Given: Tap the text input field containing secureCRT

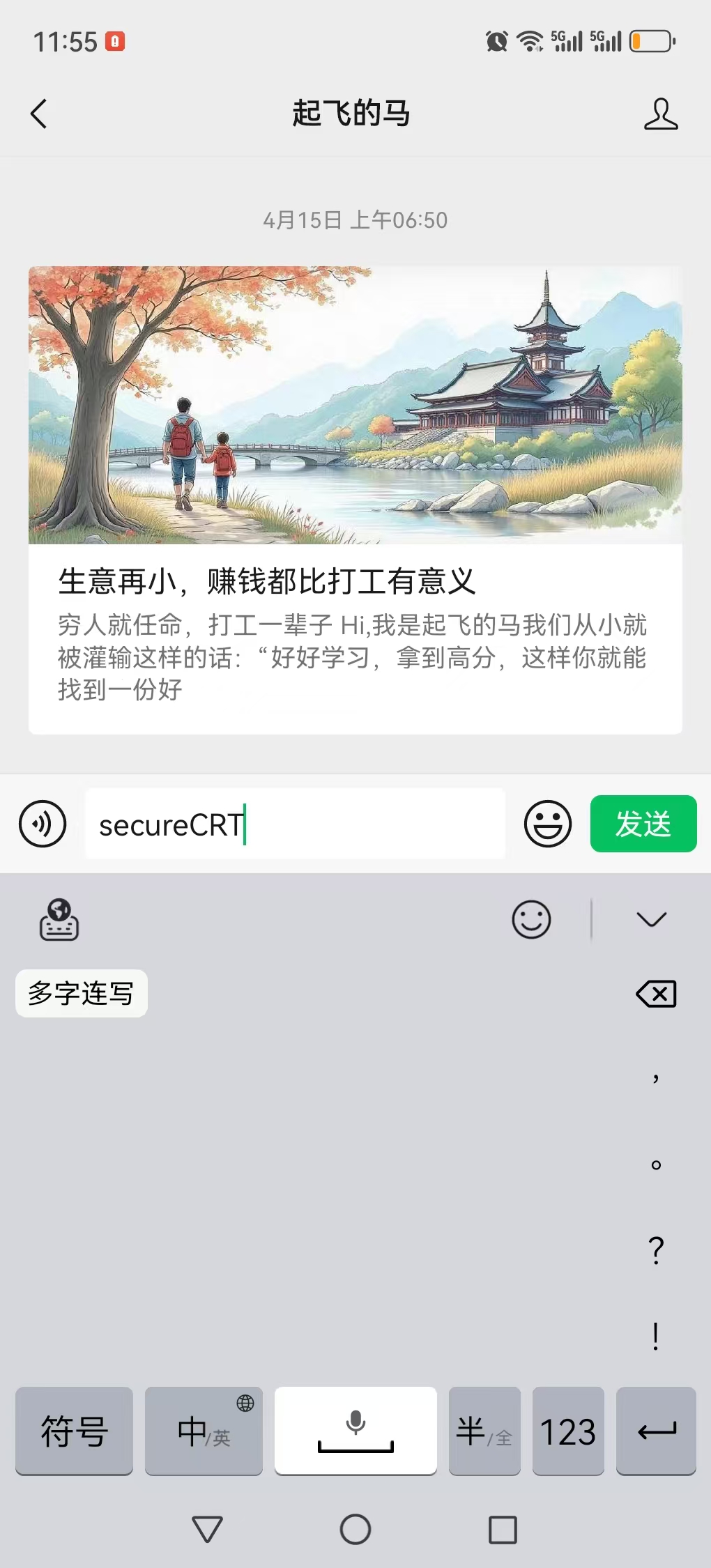Looking at the screenshot, I should pyautogui.click(x=293, y=824).
